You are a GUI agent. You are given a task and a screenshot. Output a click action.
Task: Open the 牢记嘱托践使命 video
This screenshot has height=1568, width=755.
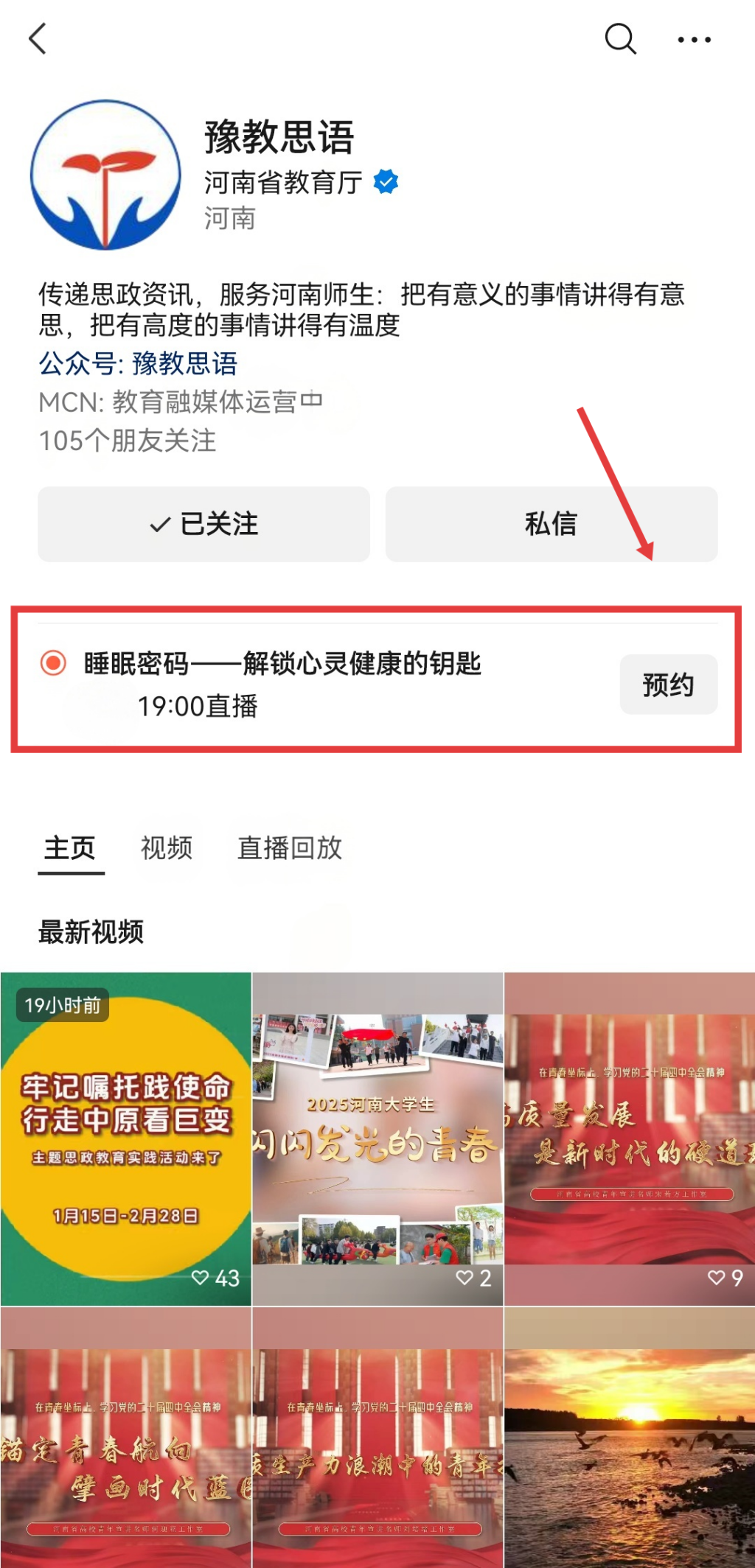[126, 1138]
